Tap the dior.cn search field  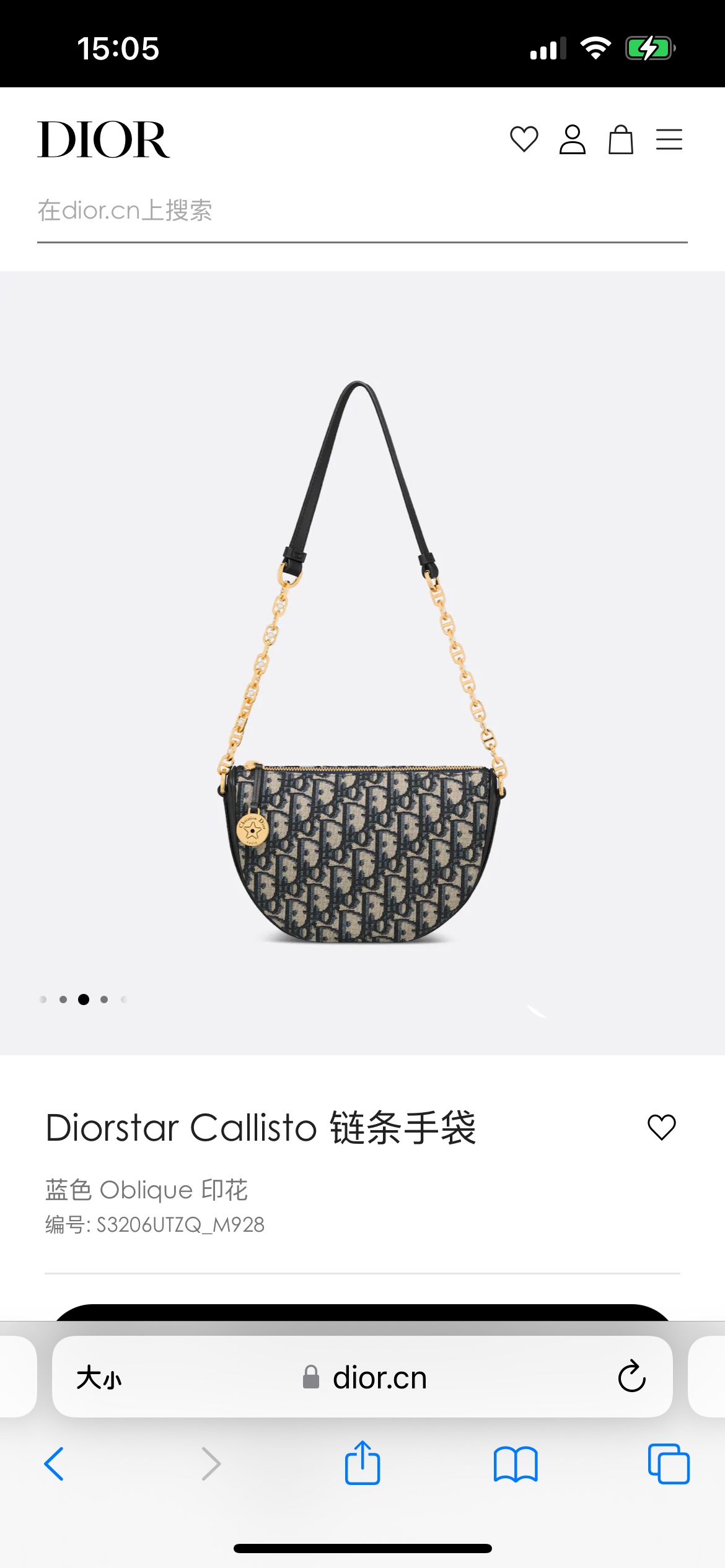pos(362,211)
